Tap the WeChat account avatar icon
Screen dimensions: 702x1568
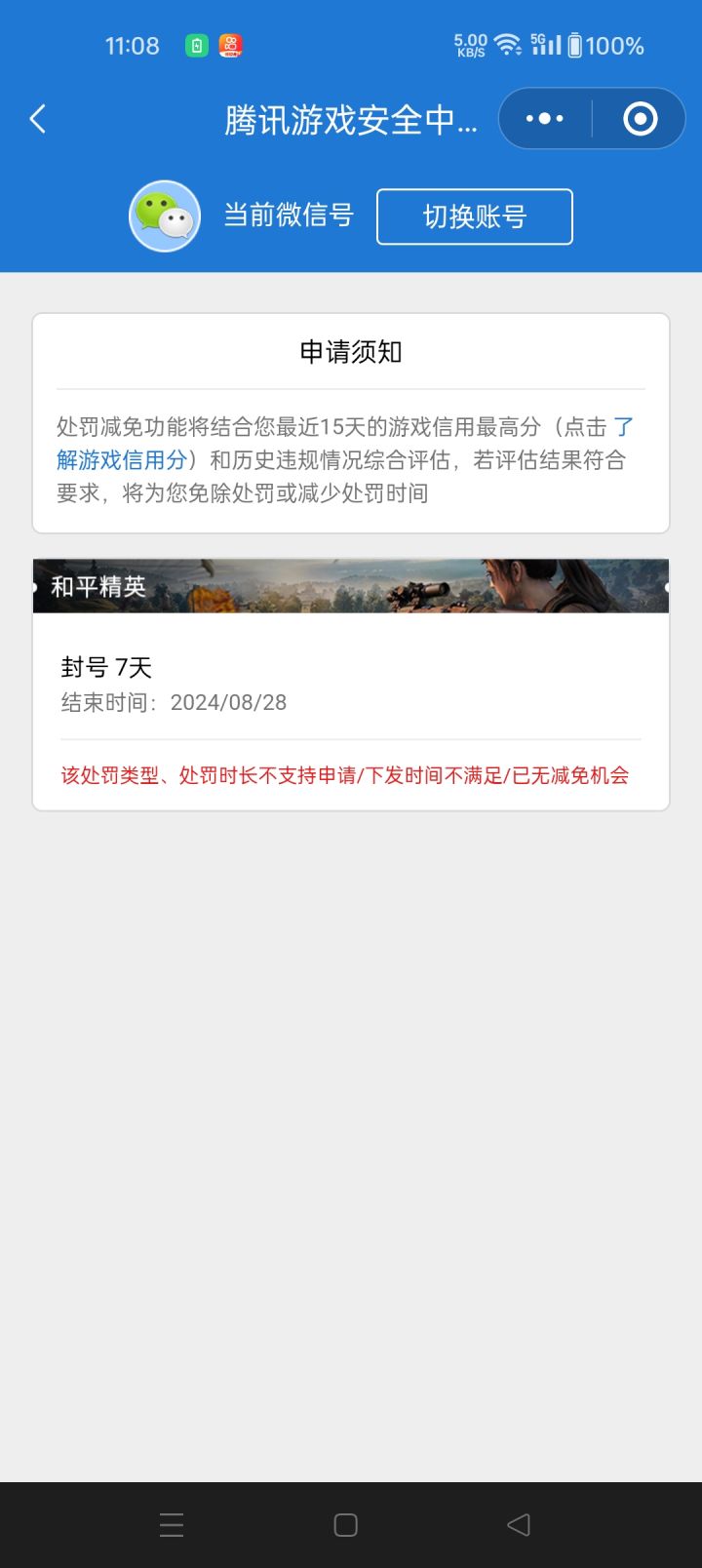click(164, 216)
